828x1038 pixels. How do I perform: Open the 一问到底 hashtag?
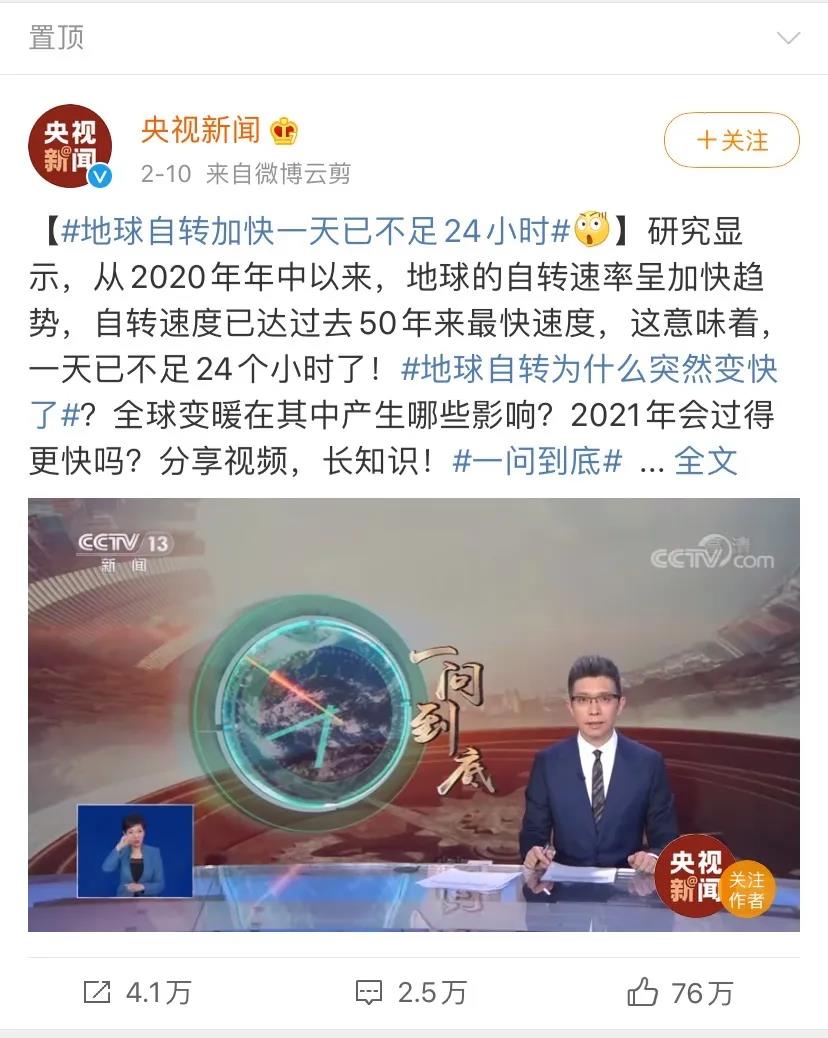(x=537, y=460)
